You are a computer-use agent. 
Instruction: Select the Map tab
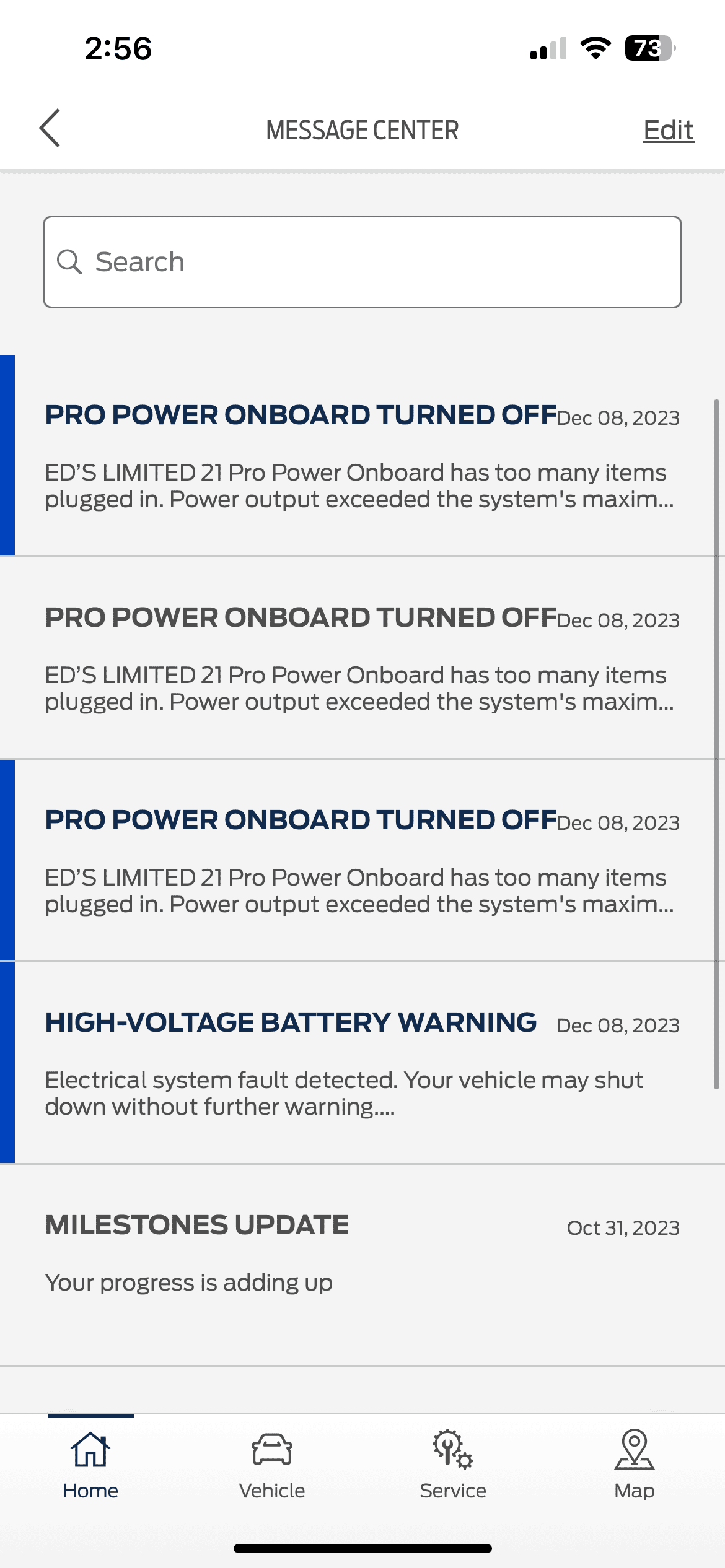(x=634, y=1465)
